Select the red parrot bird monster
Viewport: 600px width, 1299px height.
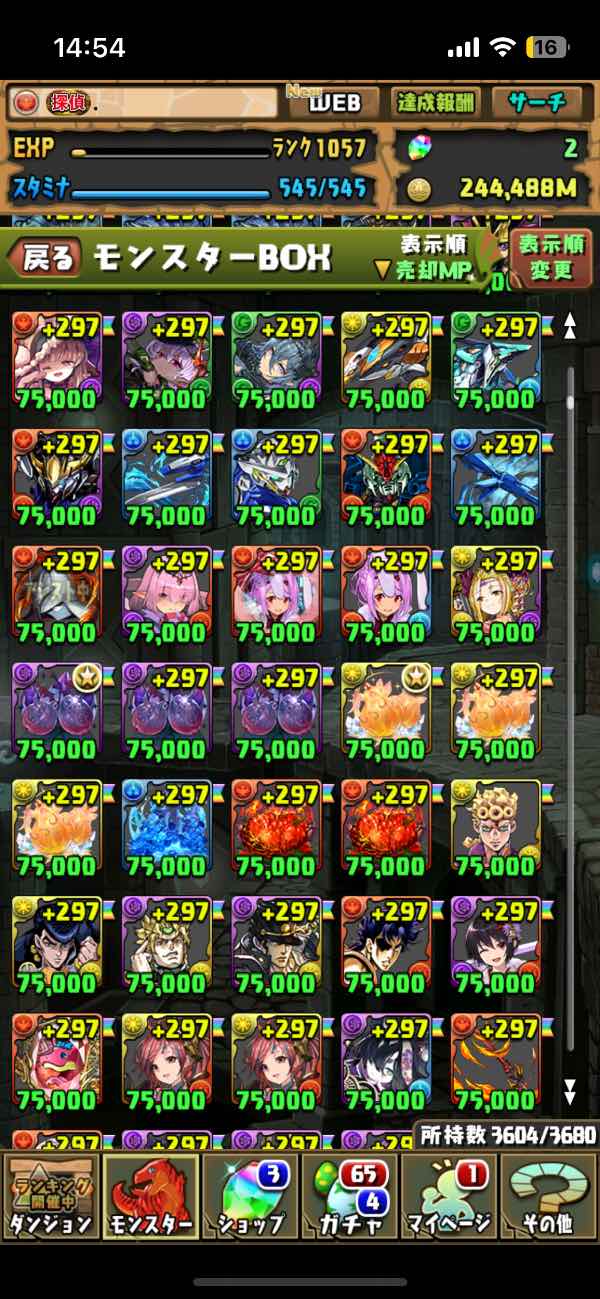point(56,1062)
